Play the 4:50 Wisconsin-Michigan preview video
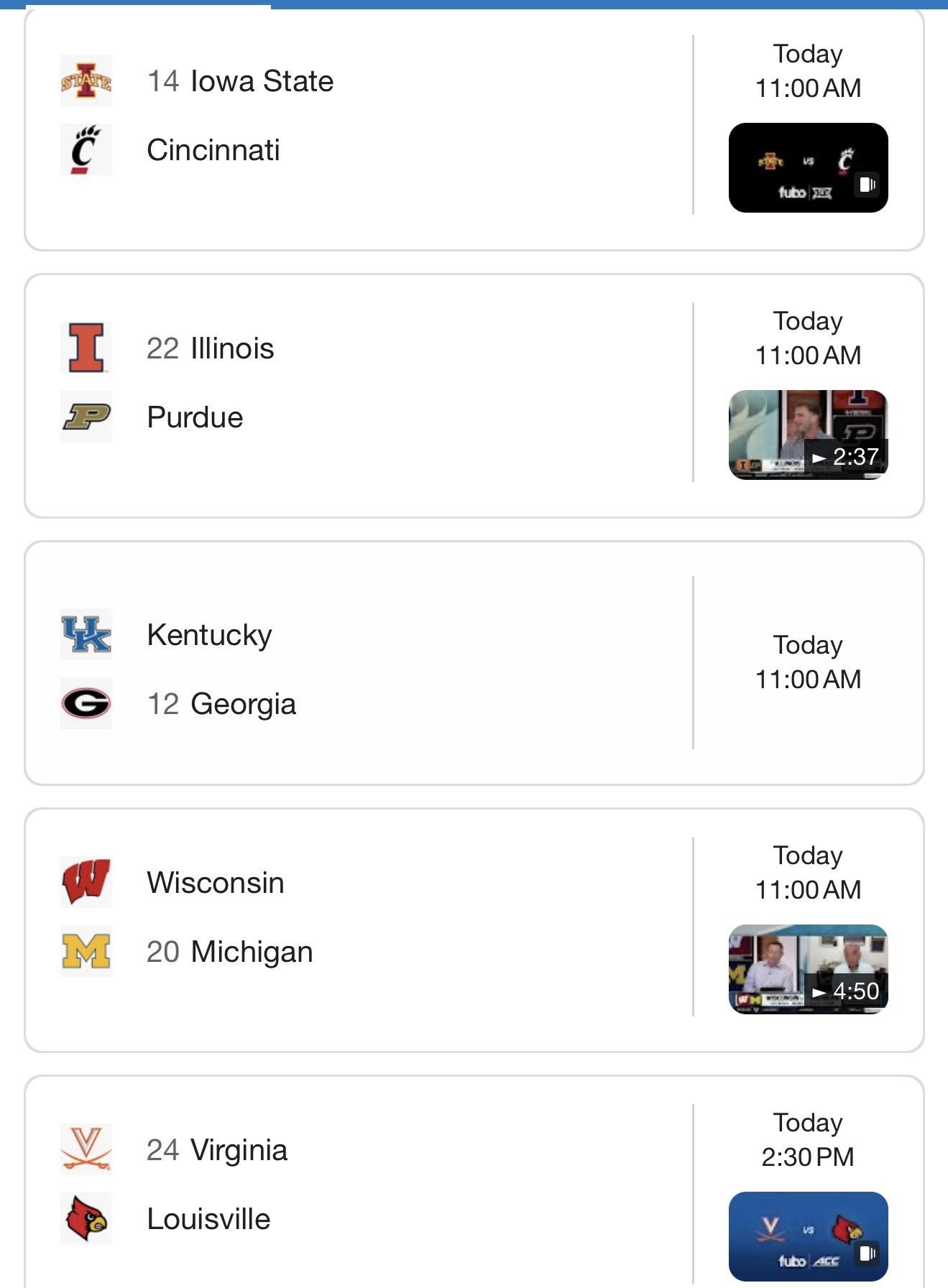948x1288 pixels. click(808, 970)
